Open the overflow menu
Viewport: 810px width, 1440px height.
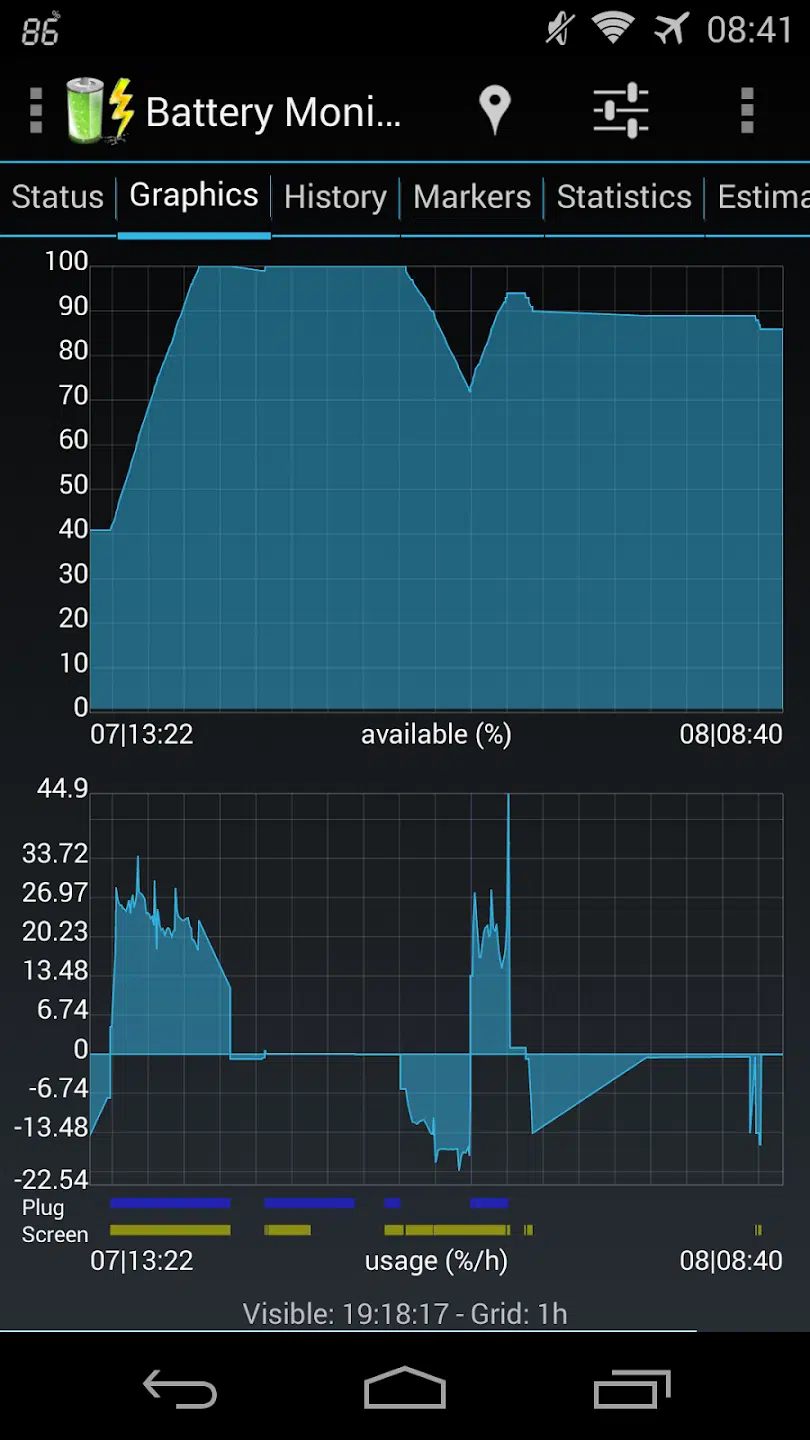[746, 110]
